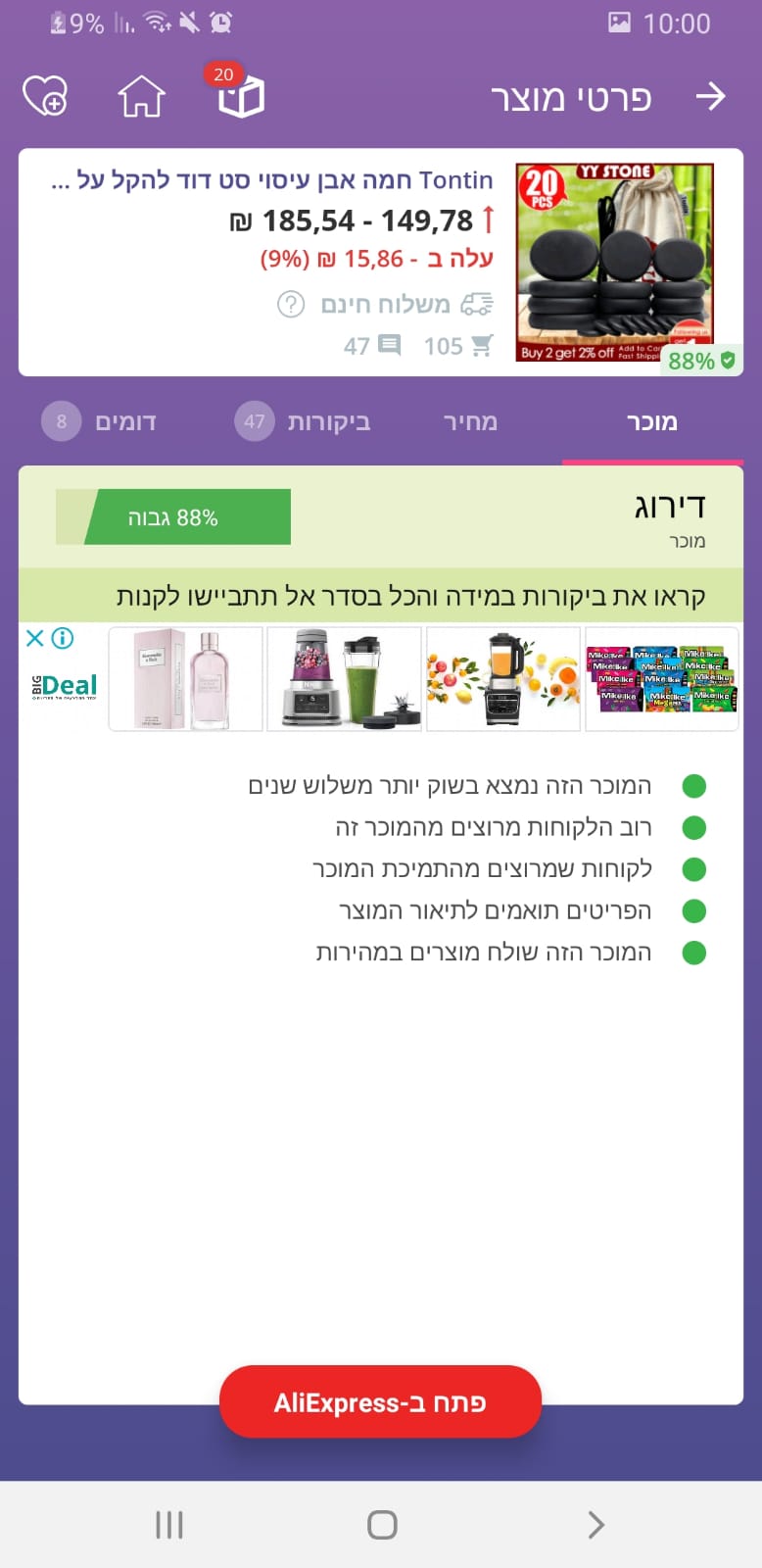Viewport: 762px width, 1568px height.
Task: Go back using the top arrow
Action: point(710,96)
